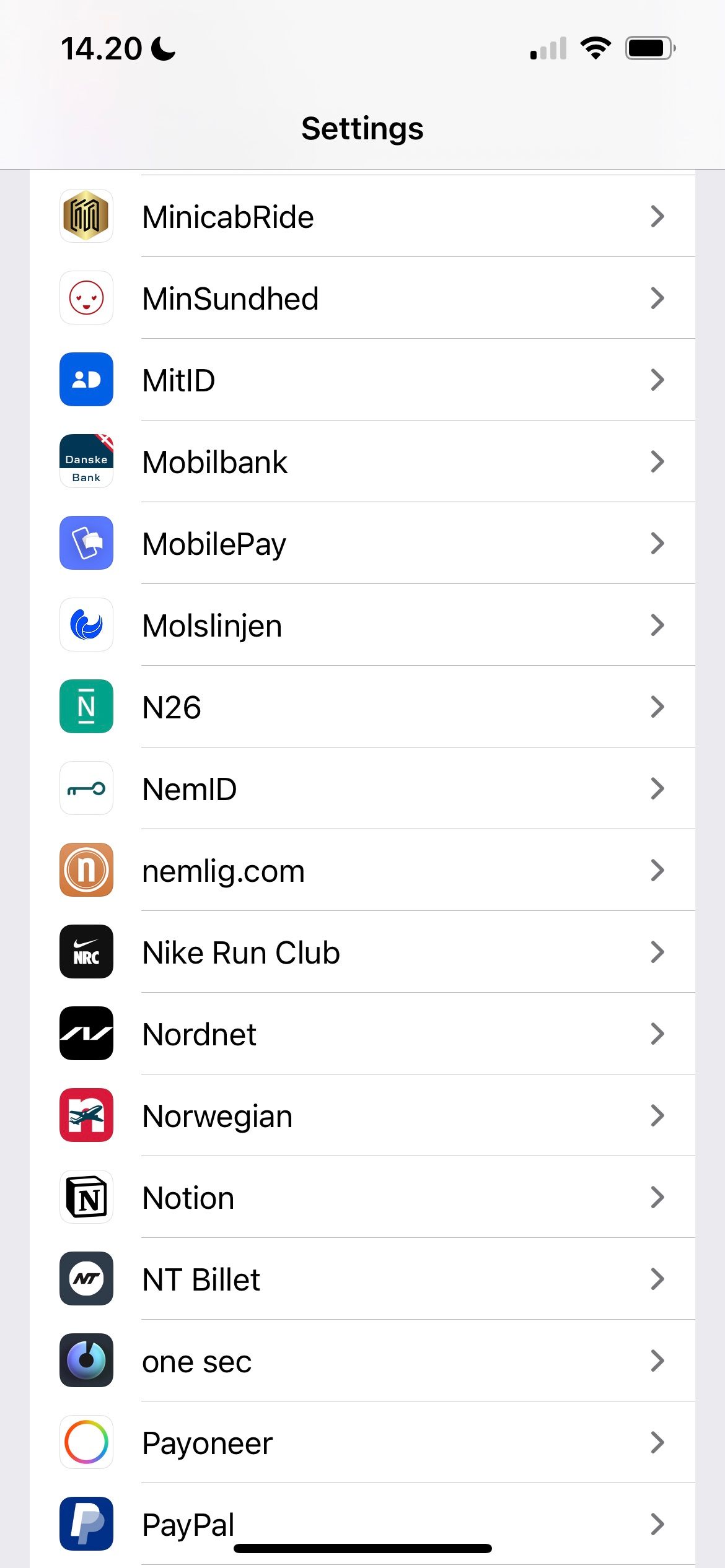Tap the N26 row
The height and width of the screenshot is (1568, 725).
pos(362,707)
